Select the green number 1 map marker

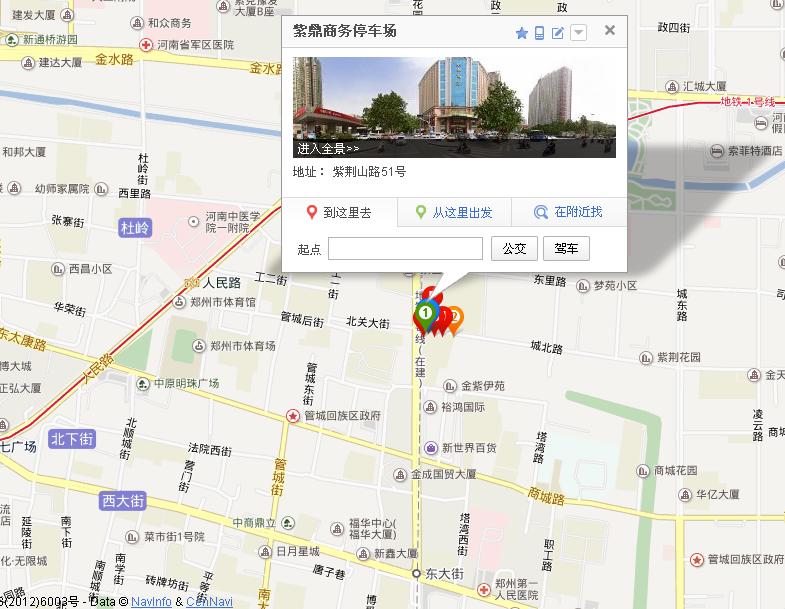click(425, 314)
